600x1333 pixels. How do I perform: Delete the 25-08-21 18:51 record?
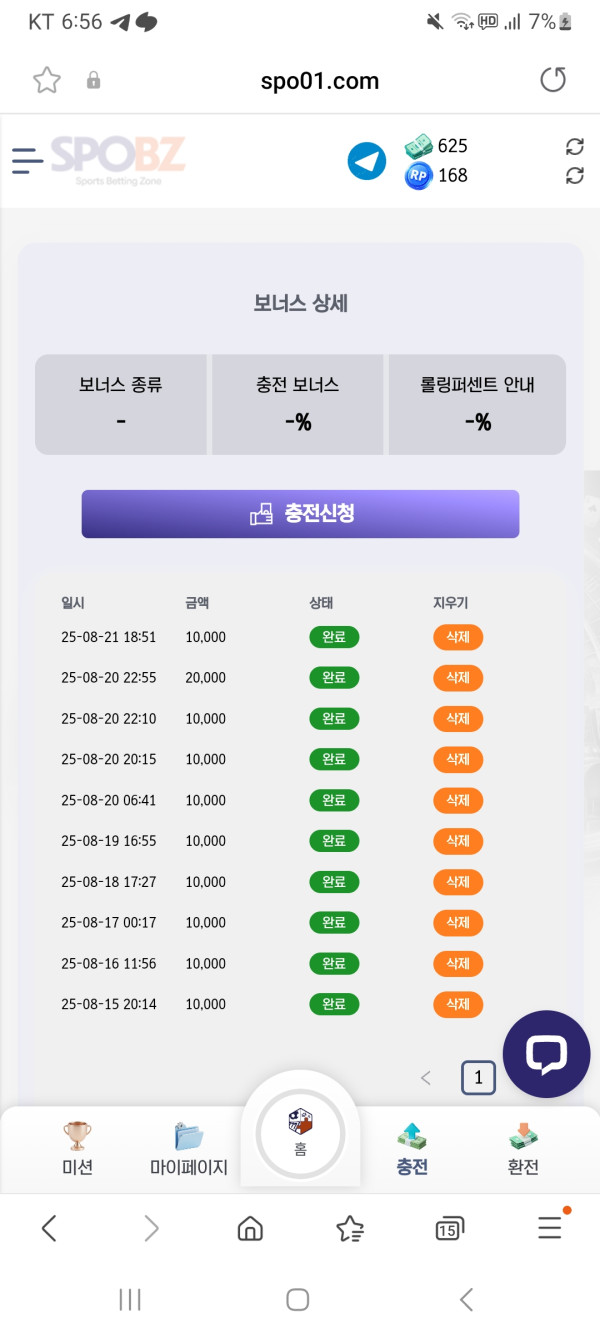pos(457,637)
